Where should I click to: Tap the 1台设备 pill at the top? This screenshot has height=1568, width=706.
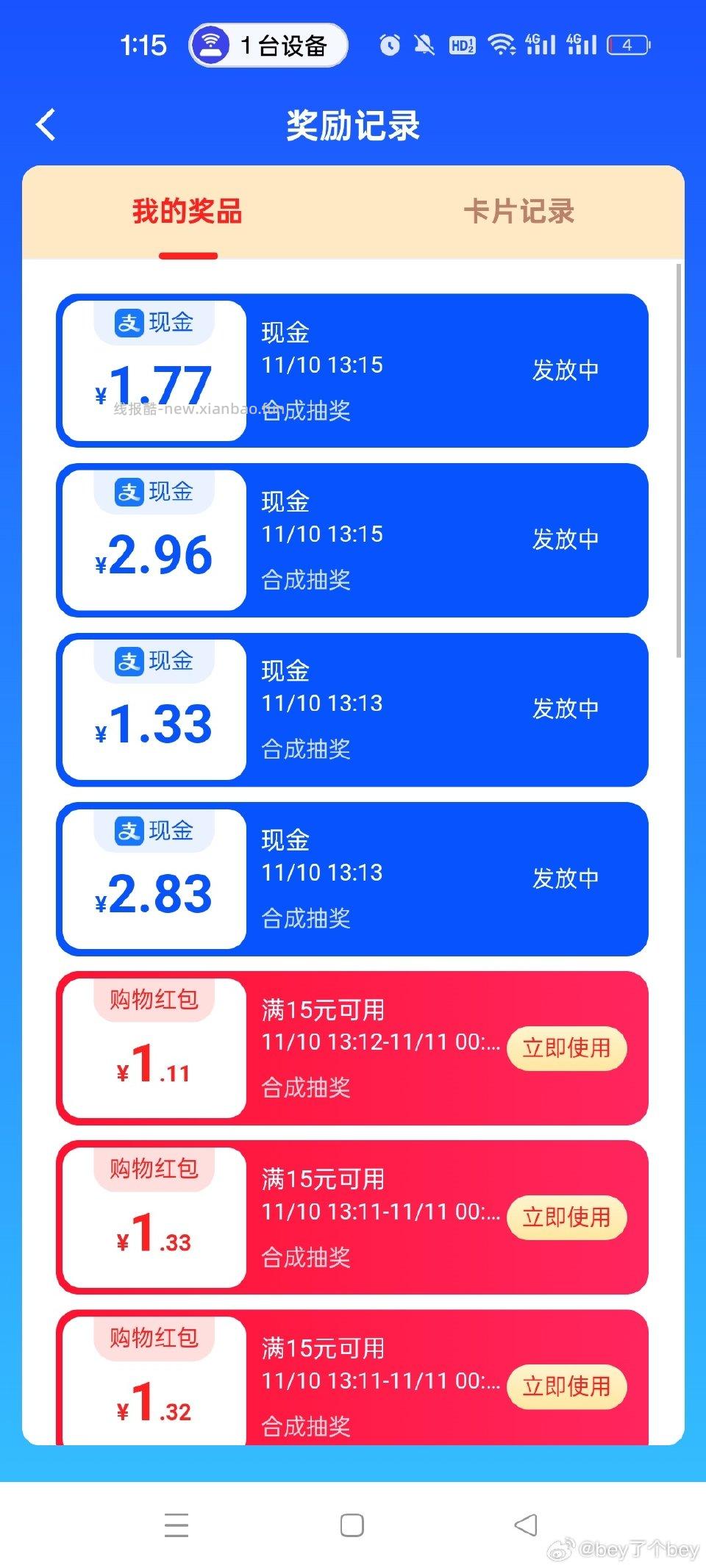tap(268, 46)
